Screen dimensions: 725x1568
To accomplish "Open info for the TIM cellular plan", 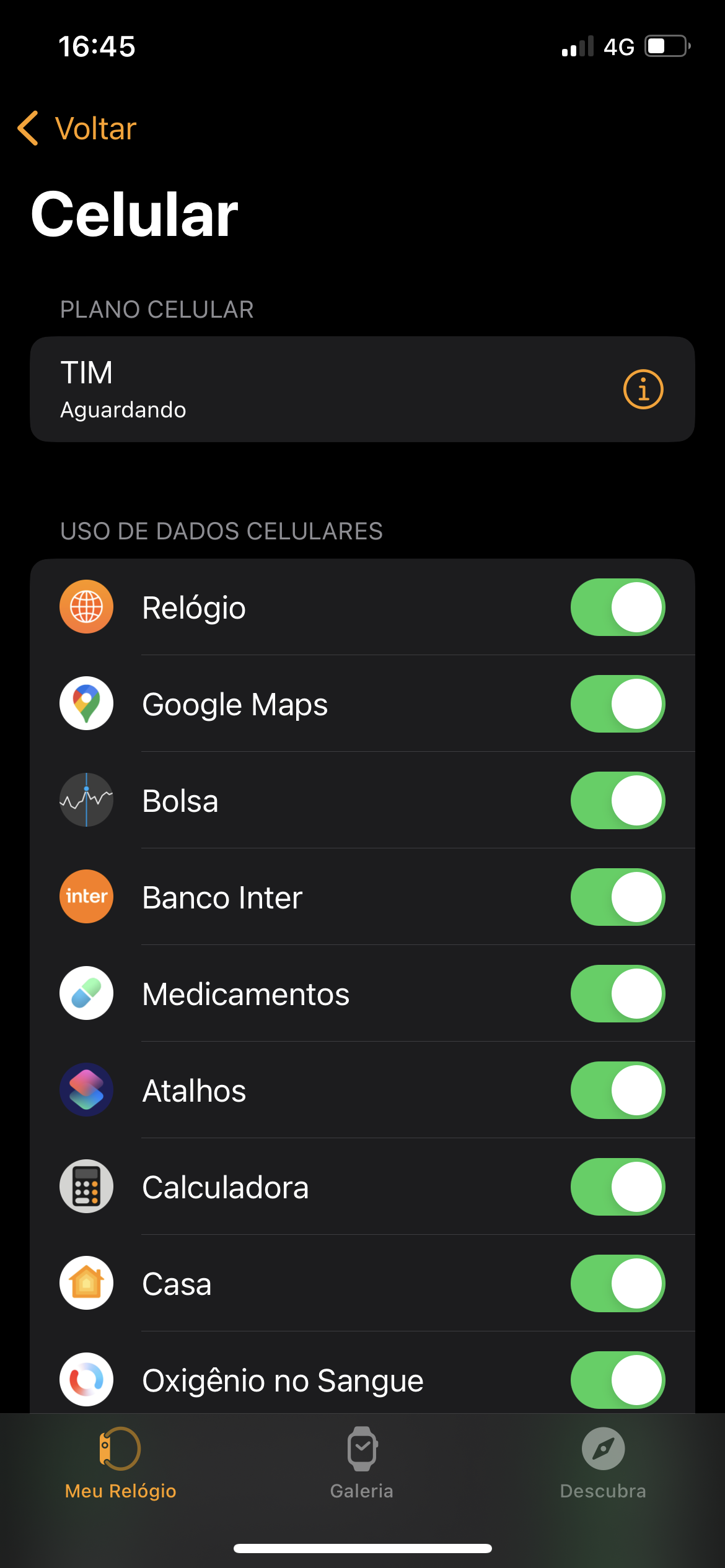I will click(x=643, y=390).
